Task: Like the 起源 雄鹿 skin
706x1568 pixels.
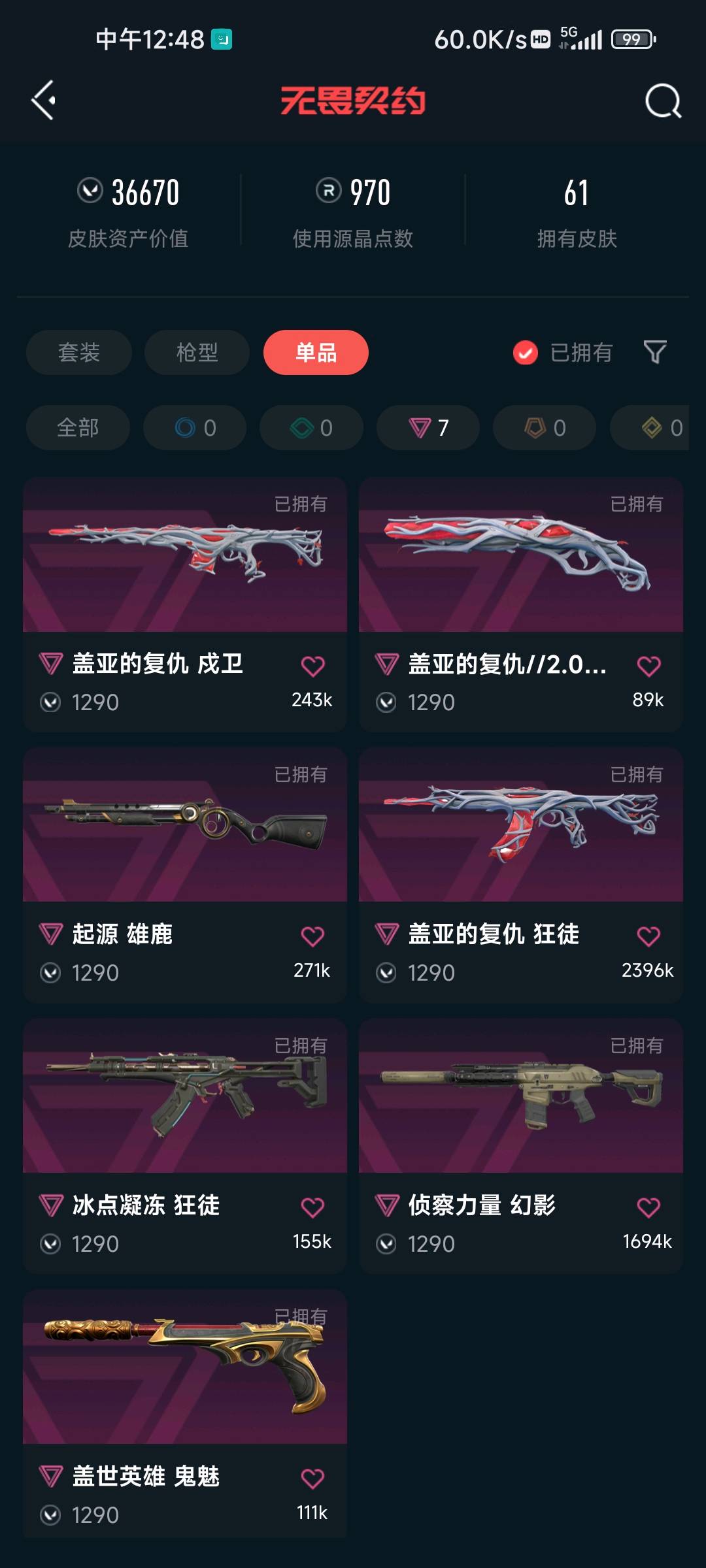Action: pos(312,936)
